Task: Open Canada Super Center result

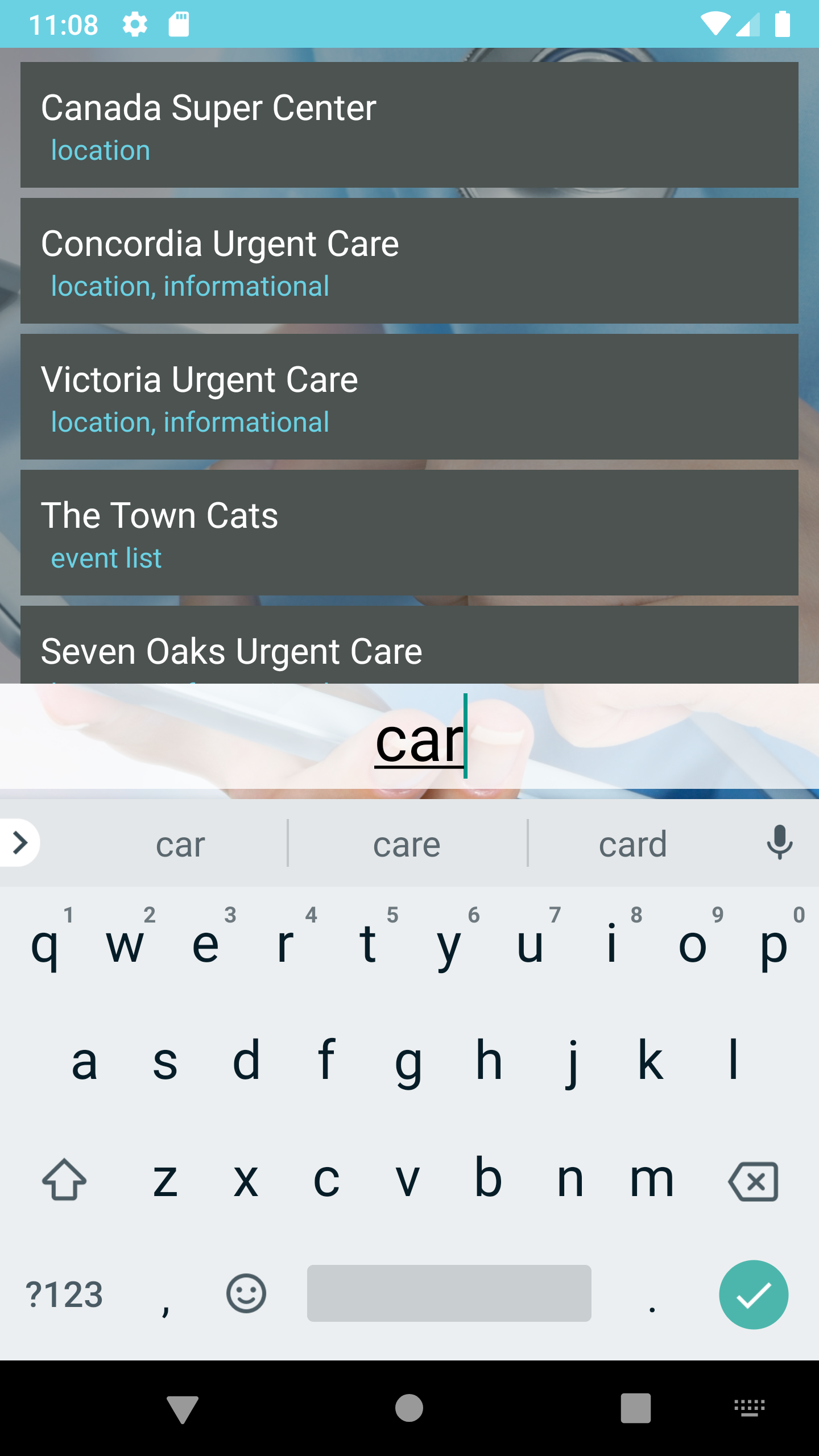Action: (409, 125)
